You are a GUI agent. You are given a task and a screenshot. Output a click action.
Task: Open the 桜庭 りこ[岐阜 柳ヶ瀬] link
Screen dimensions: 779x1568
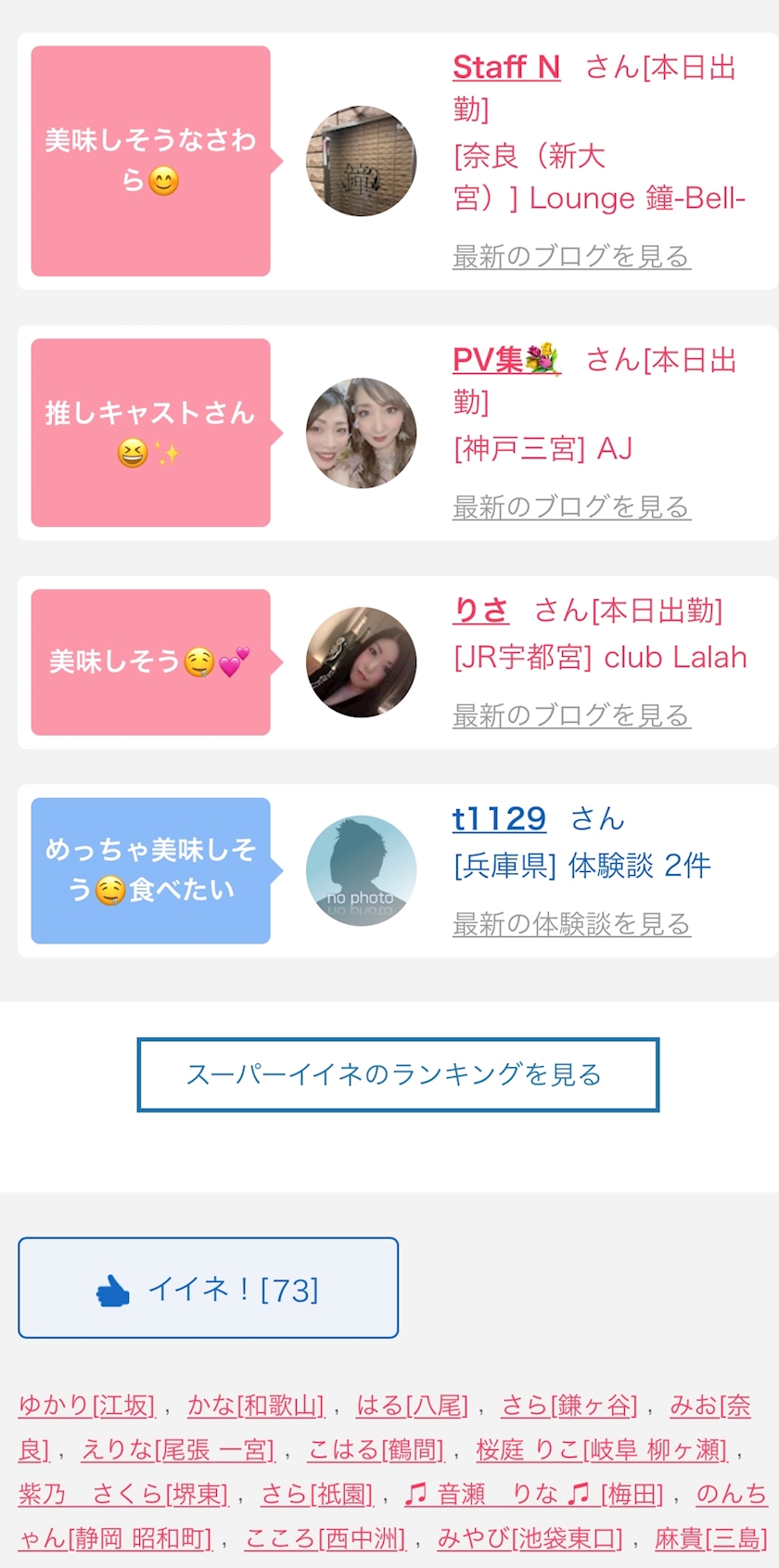coord(602,1450)
